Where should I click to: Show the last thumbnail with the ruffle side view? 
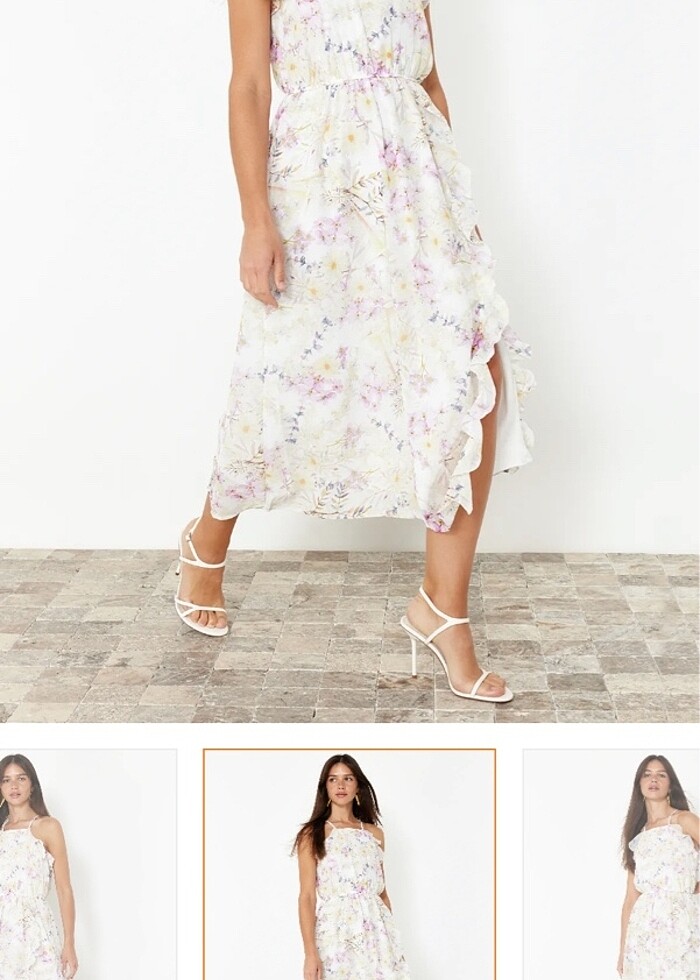(612, 864)
